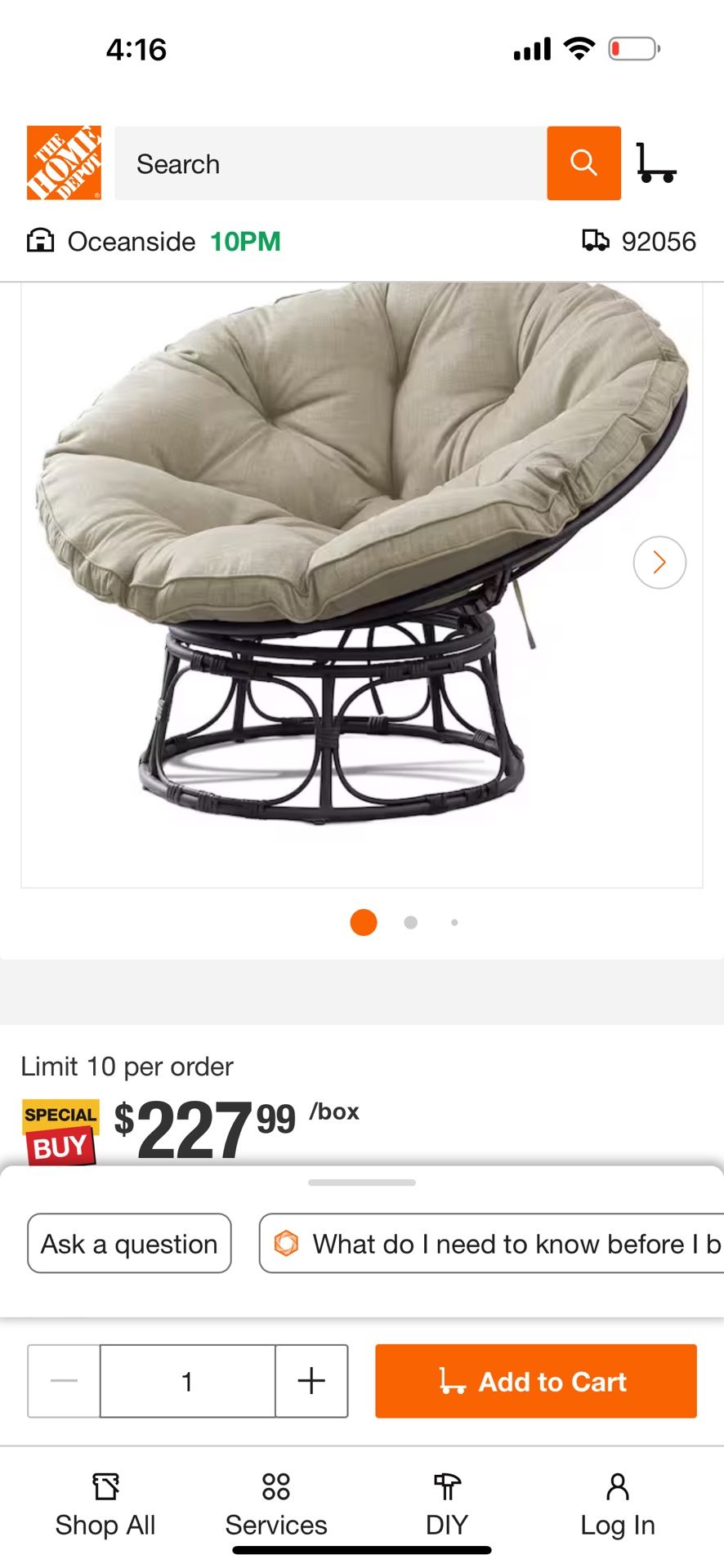Screen dimensions: 724x1568
Task: Open the Services tab
Action: pyautogui.click(x=276, y=1504)
